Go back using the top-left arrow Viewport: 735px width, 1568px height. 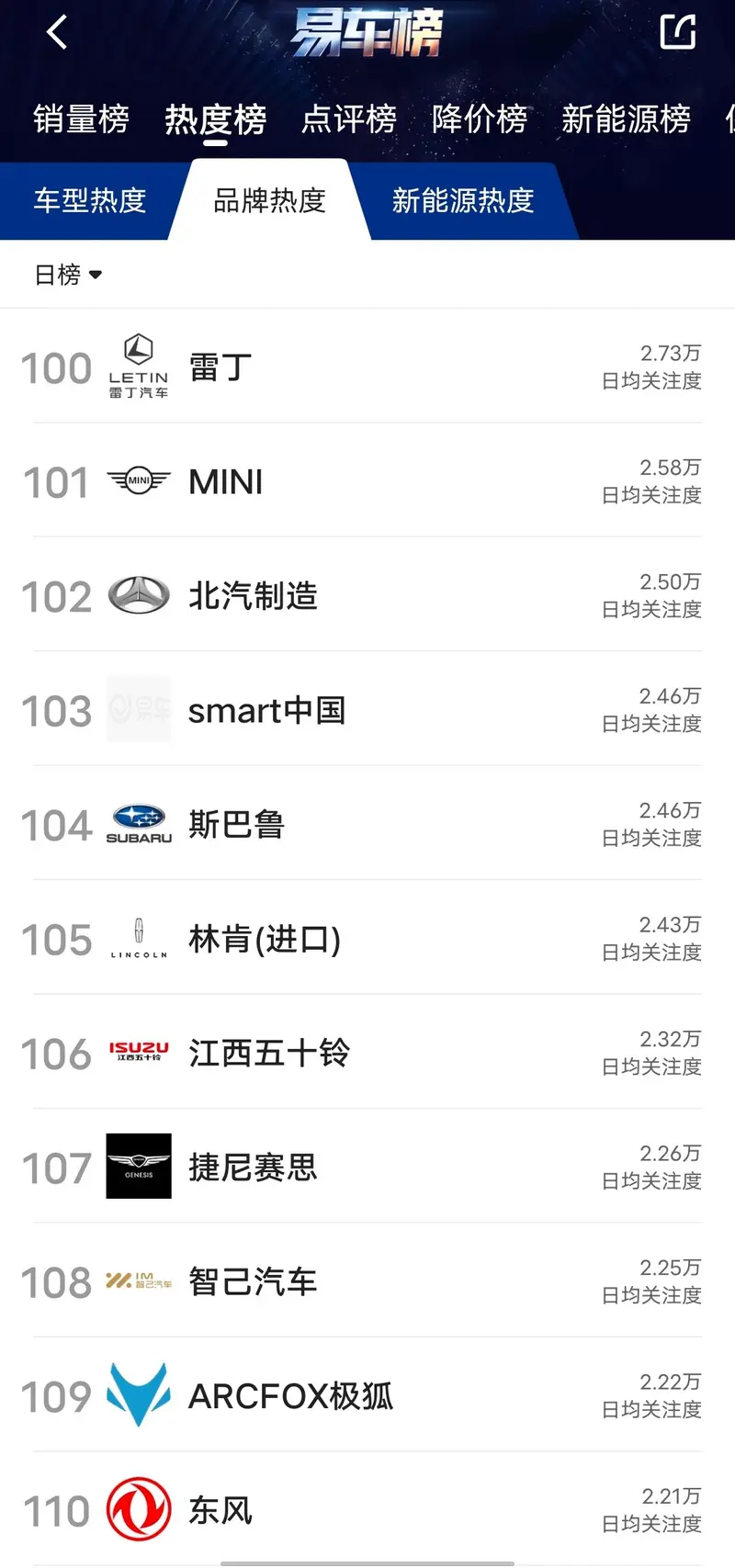click(x=57, y=33)
